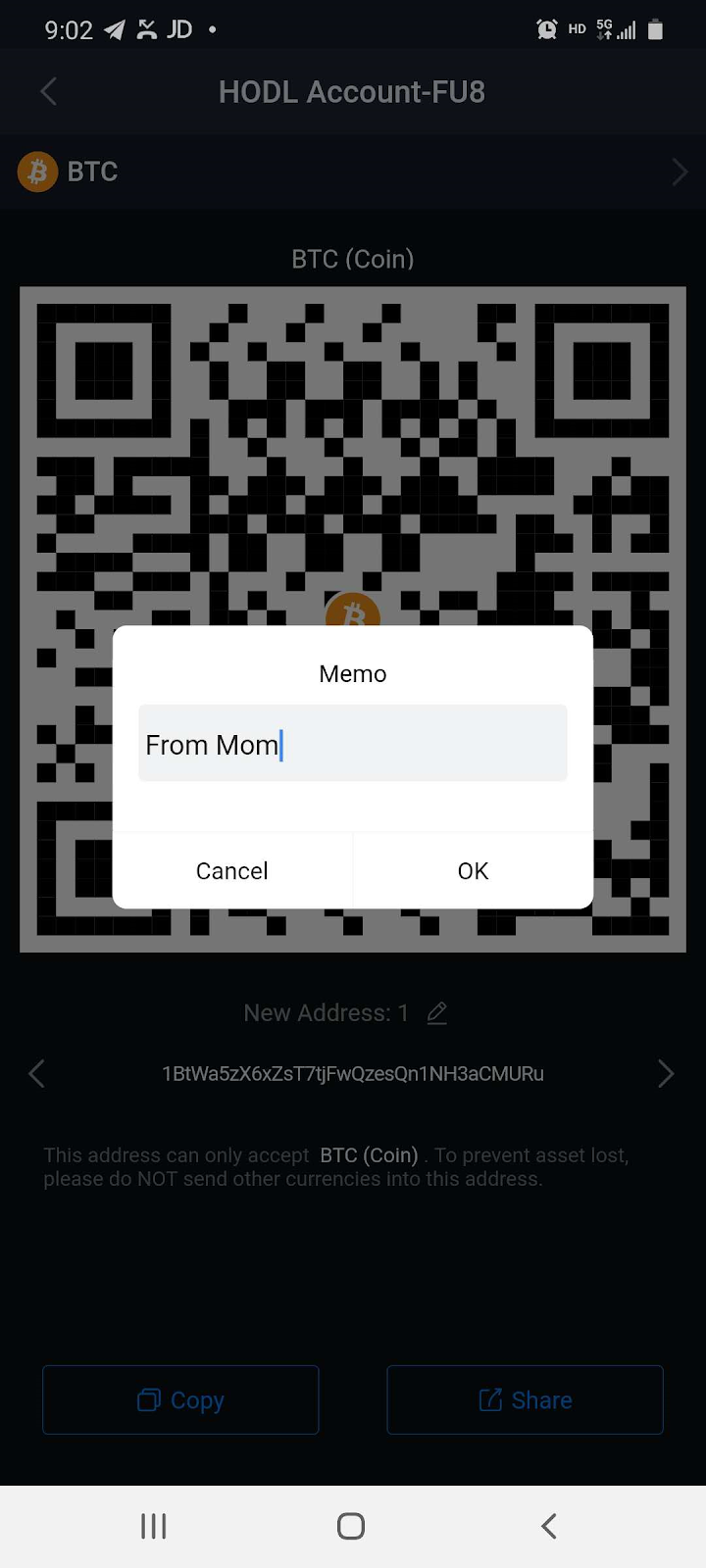
Task: Show the next address
Action: tap(666, 1074)
